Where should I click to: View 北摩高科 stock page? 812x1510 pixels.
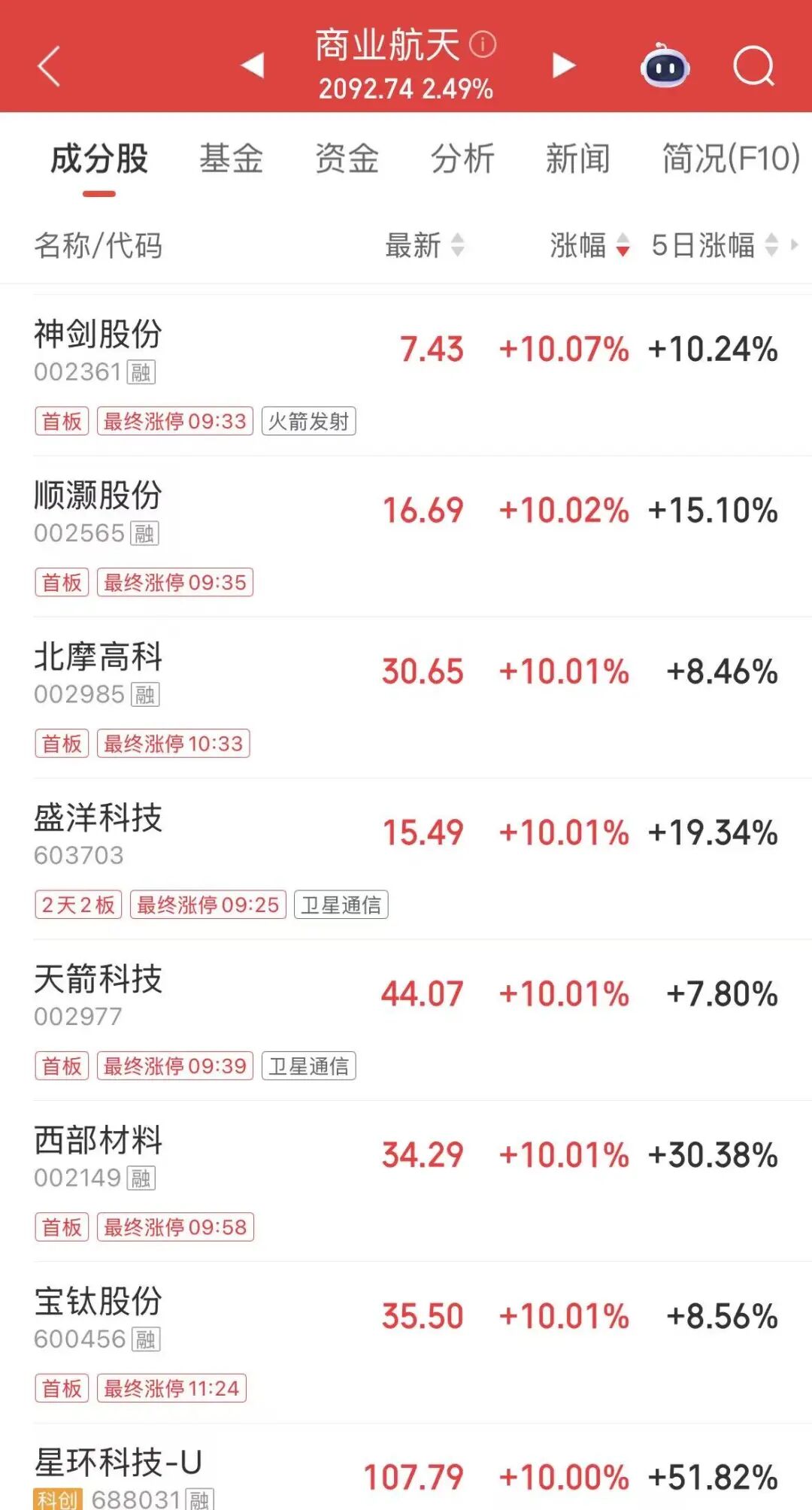[98, 670]
